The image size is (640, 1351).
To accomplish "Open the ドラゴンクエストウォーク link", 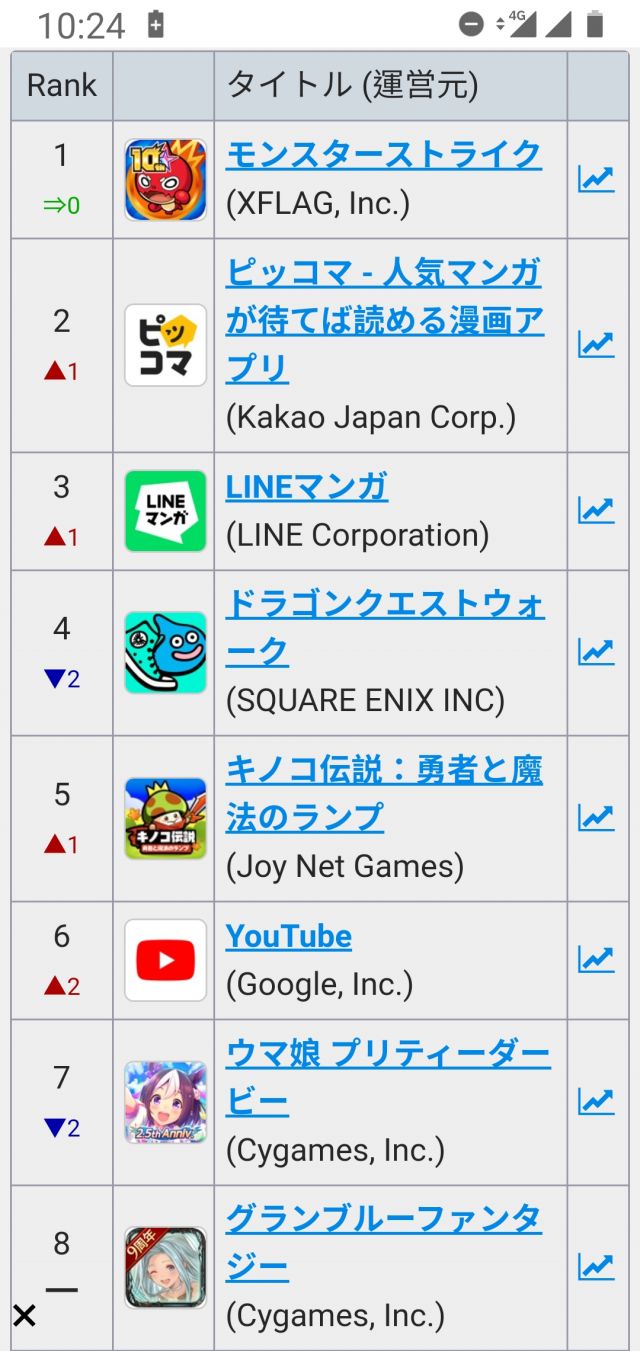I will [x=385, y=605].
